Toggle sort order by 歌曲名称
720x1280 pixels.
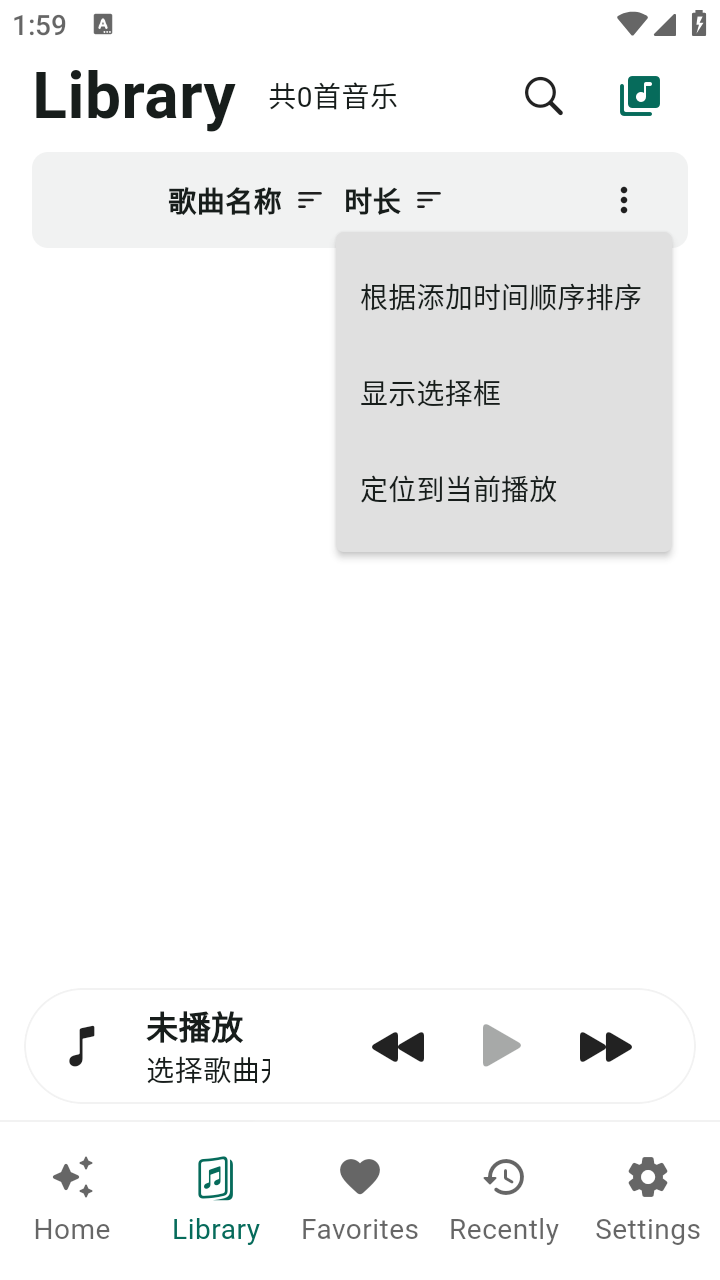pos(224,200)
